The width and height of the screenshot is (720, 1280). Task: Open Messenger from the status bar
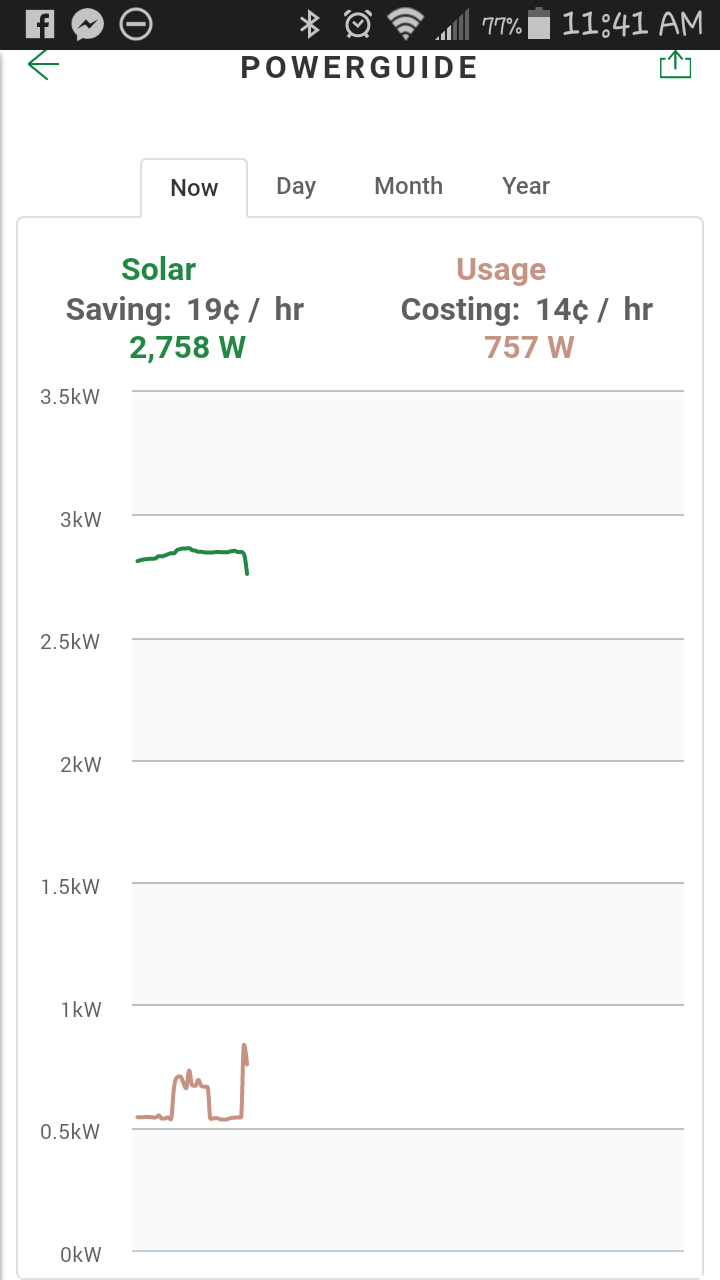pos(88,21)
